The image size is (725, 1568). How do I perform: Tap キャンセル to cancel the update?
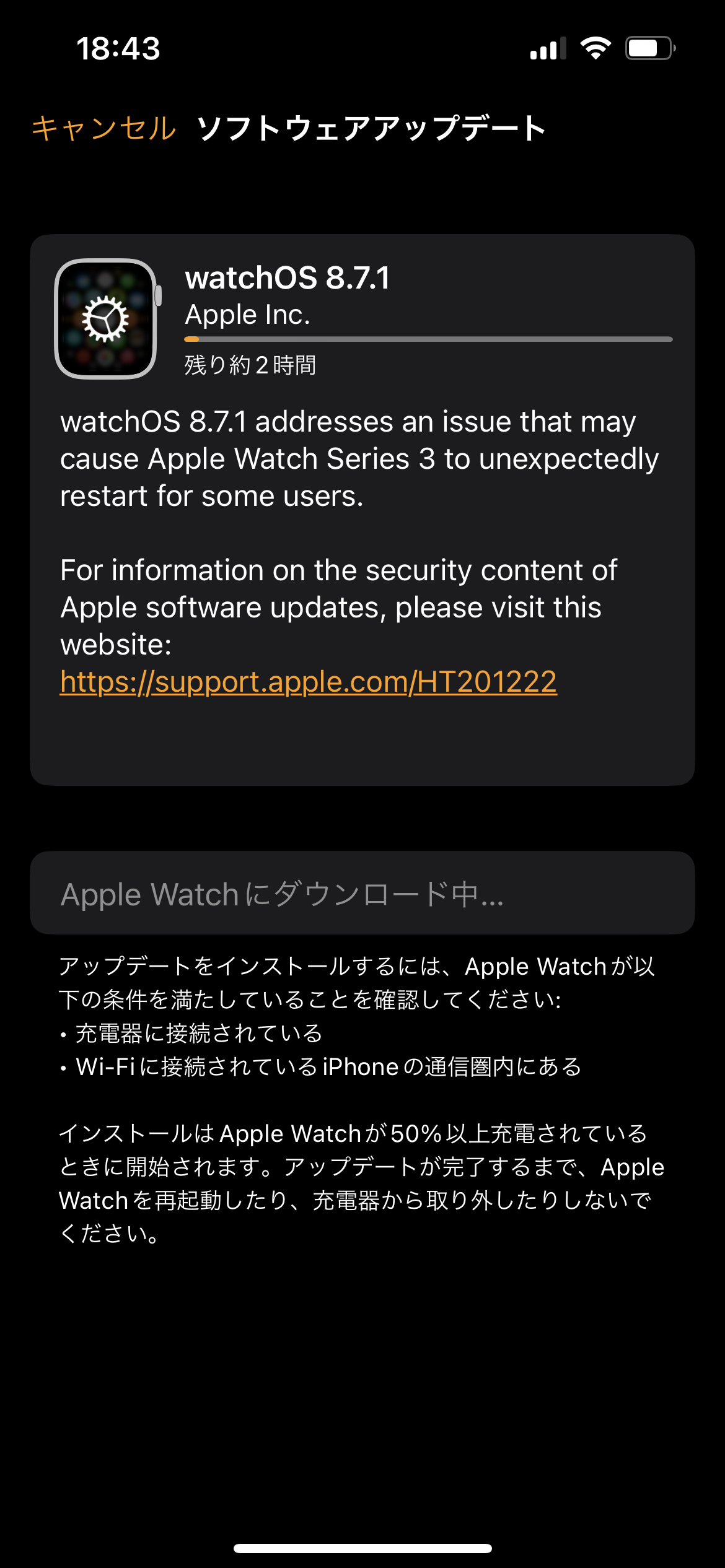click(104, 128)
